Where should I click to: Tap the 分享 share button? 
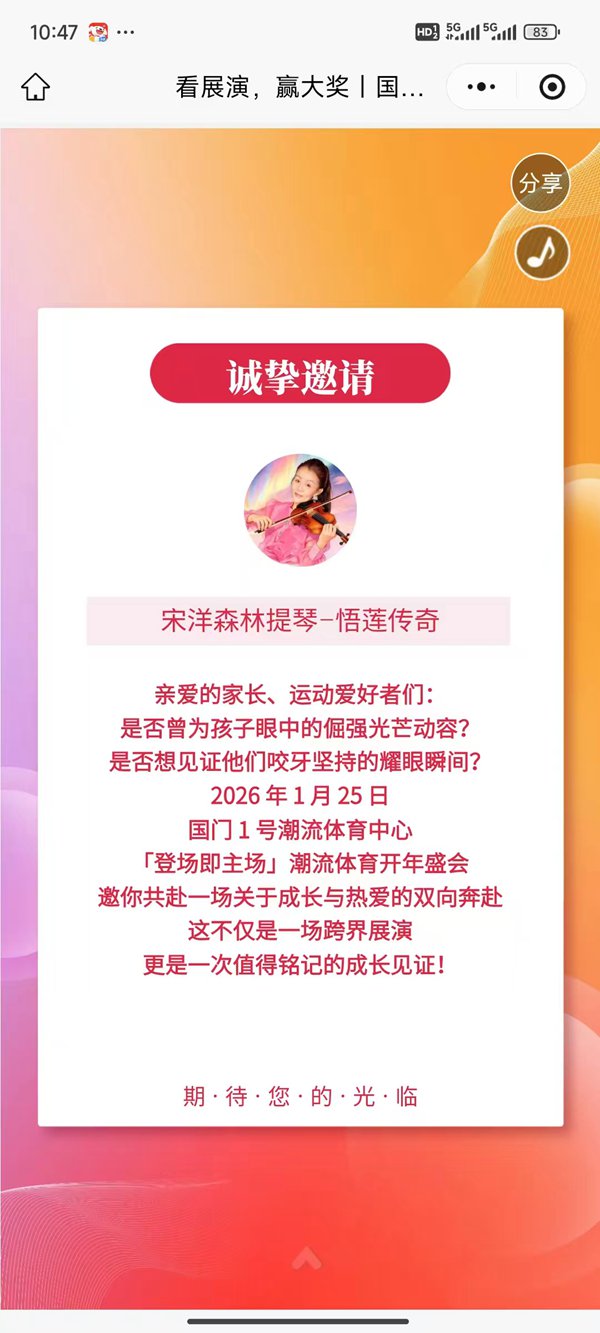pyautogui.click(x=541, y=183)
